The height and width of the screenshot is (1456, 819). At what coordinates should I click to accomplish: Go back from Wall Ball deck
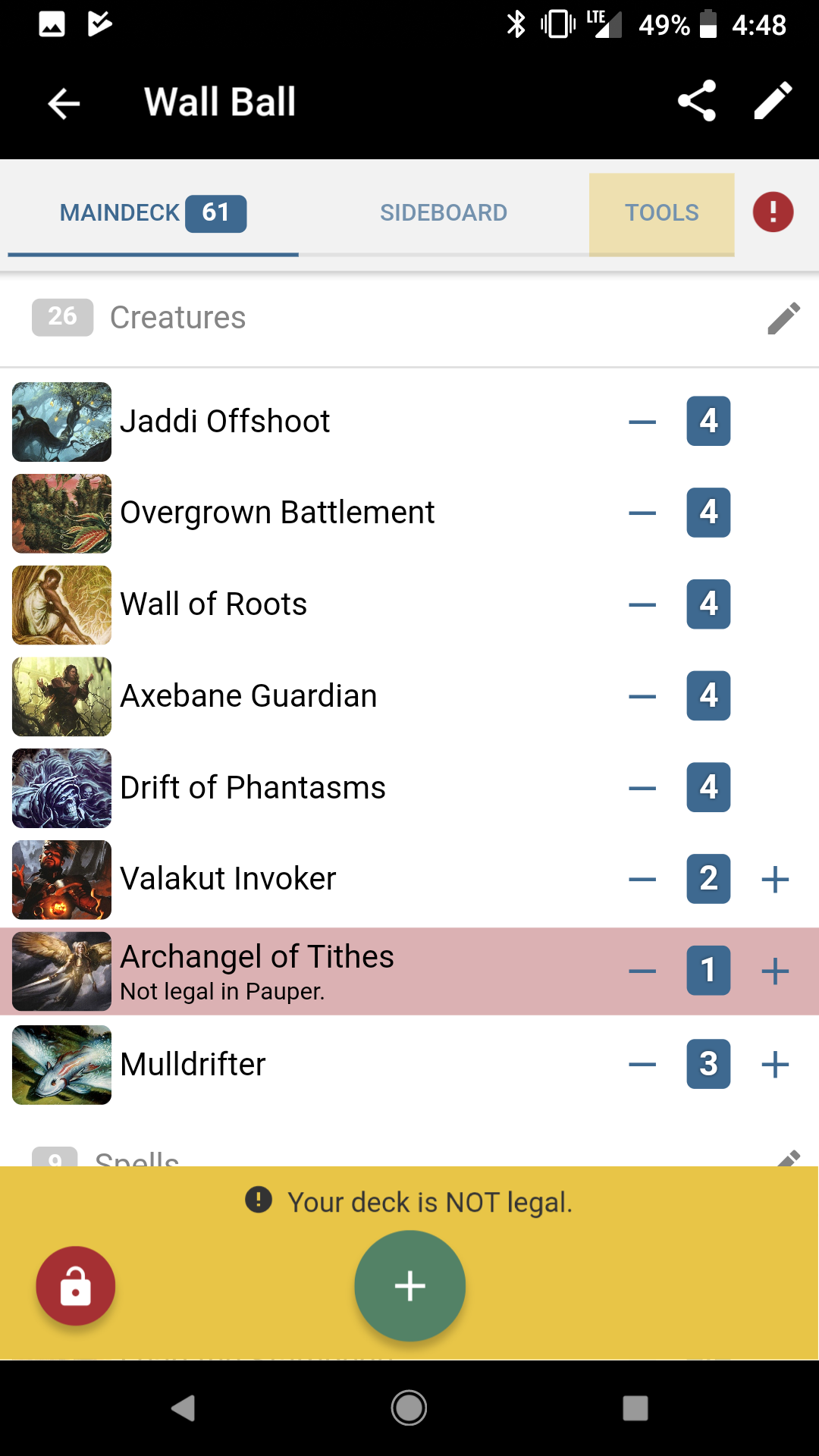coord(64,103)
